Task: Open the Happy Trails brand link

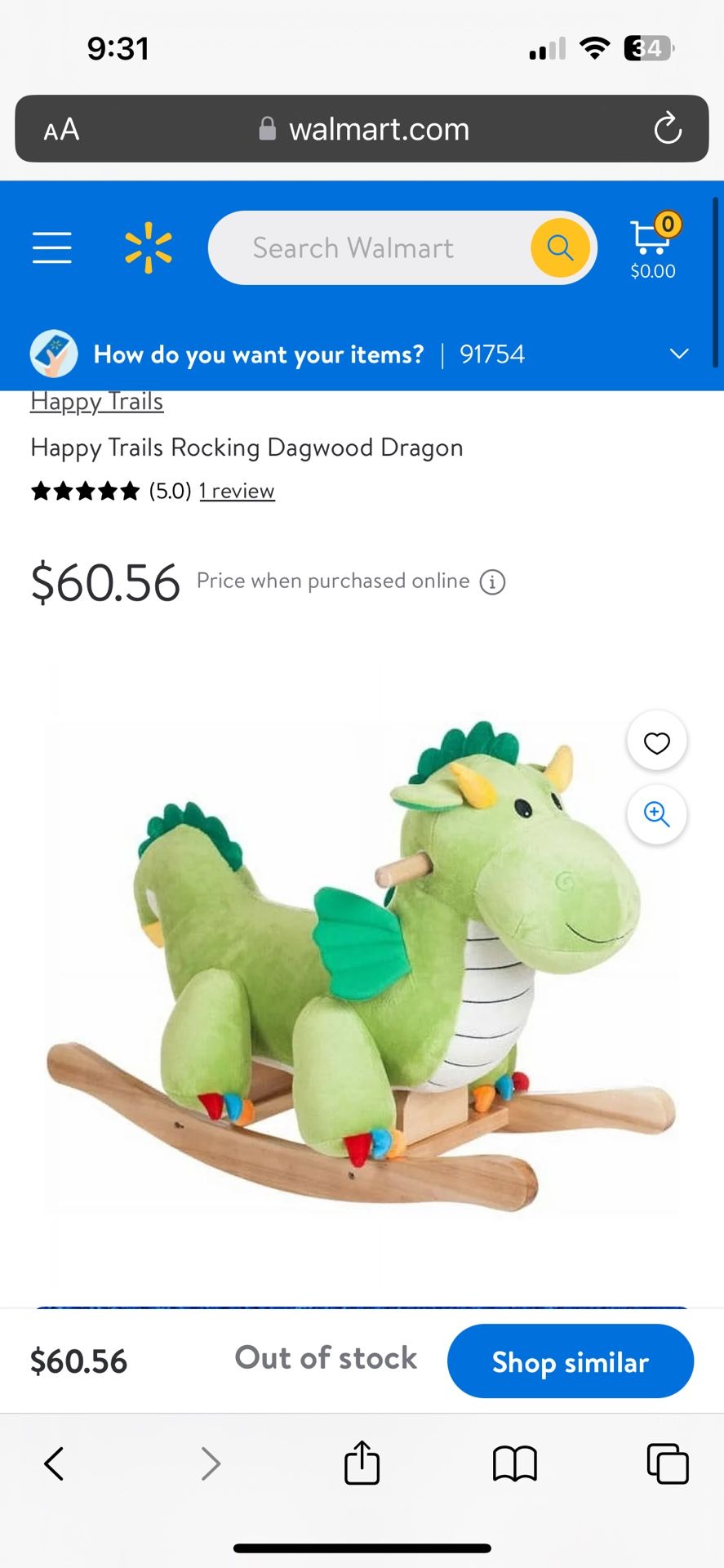Action: point(97,402)
